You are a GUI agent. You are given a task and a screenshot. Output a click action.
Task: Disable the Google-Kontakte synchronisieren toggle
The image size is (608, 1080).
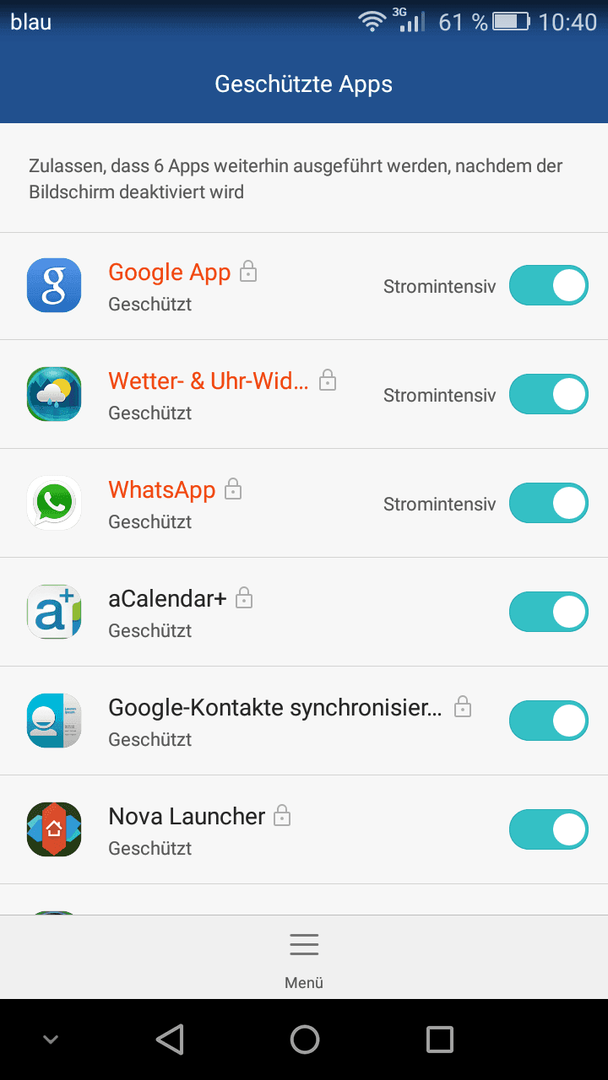(x=549, y=720)
